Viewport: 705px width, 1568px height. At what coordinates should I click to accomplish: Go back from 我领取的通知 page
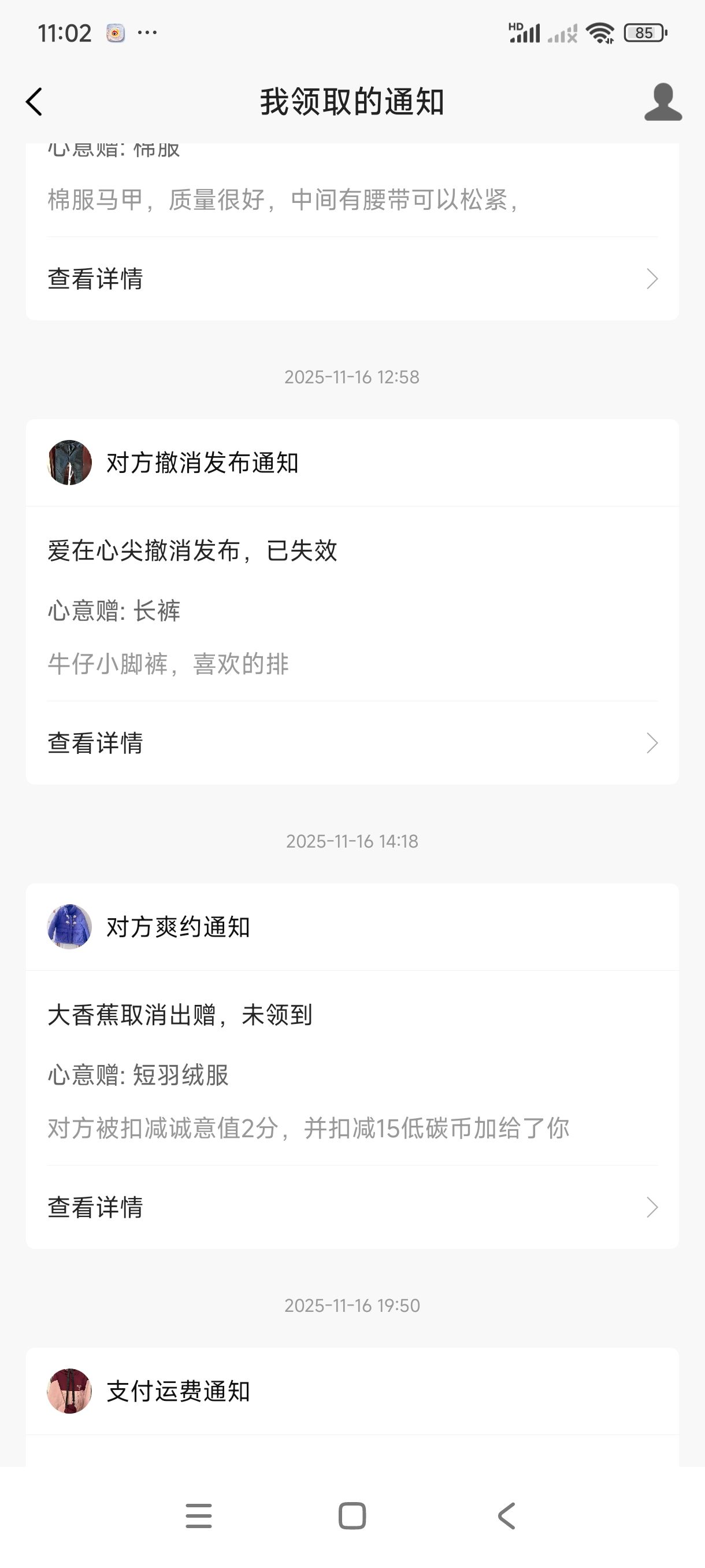click(x=35, y=102)
